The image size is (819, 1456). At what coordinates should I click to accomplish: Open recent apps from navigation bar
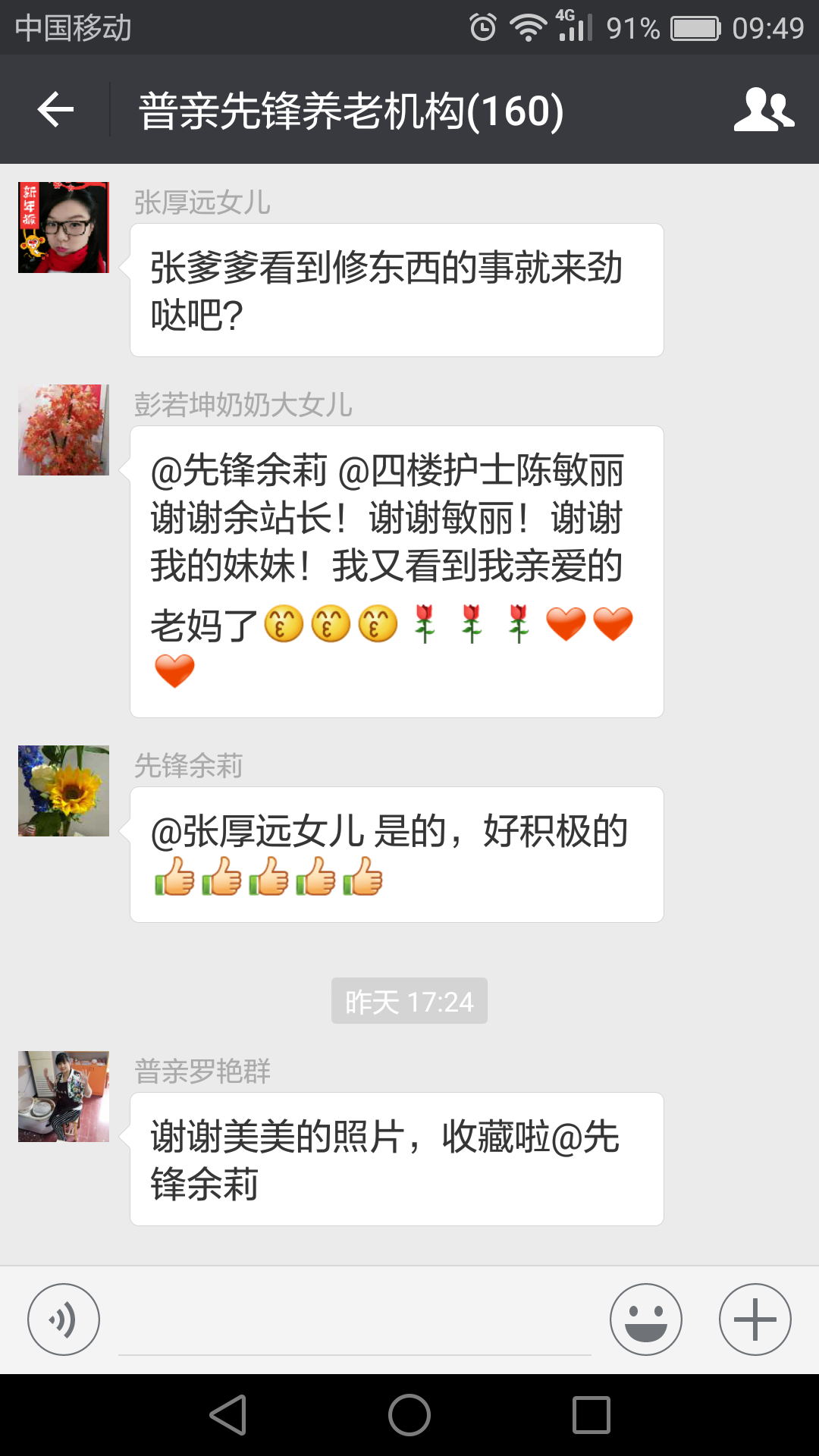(591, 1415)
